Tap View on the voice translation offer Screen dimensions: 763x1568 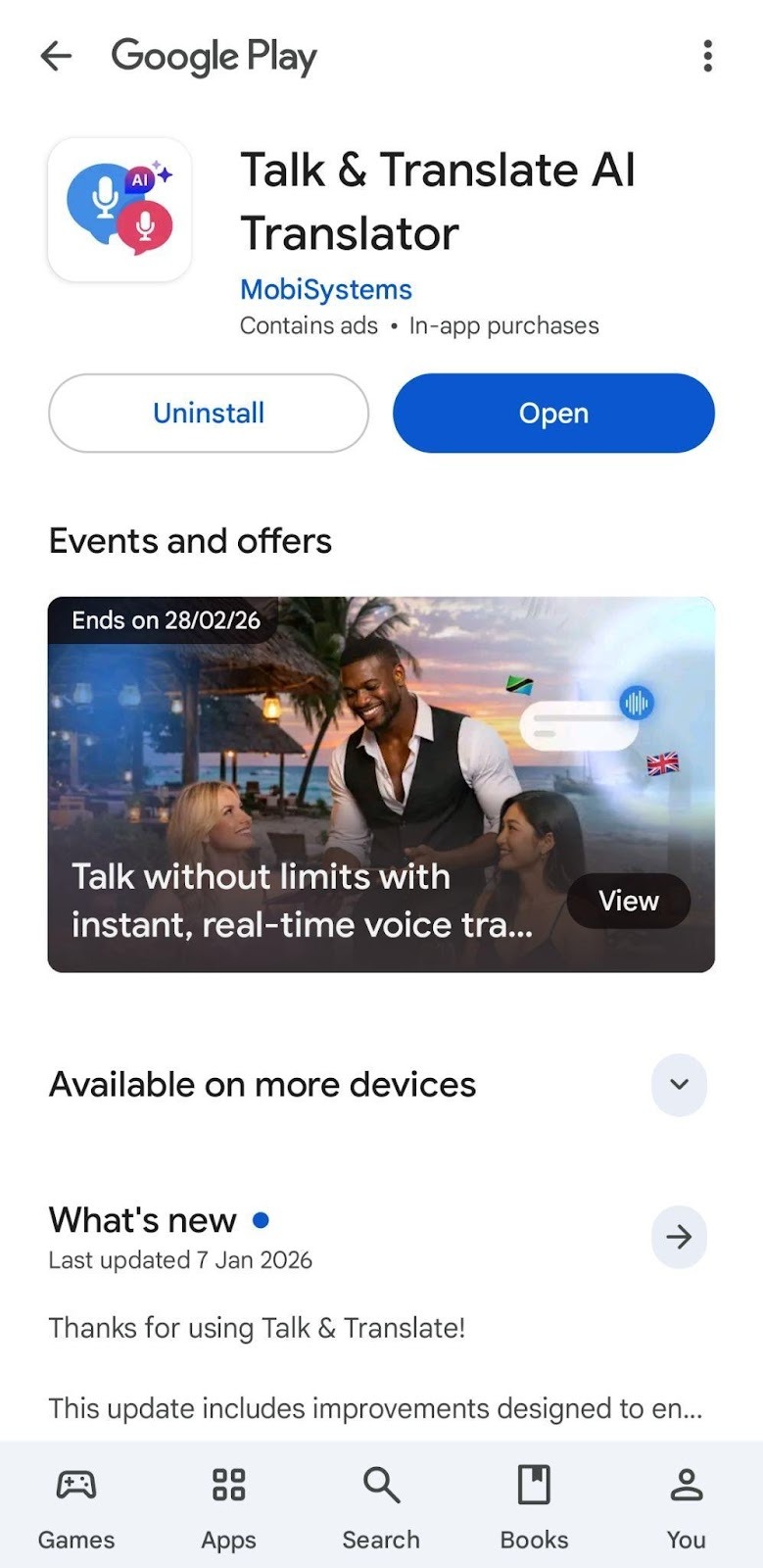coord(628,901)
